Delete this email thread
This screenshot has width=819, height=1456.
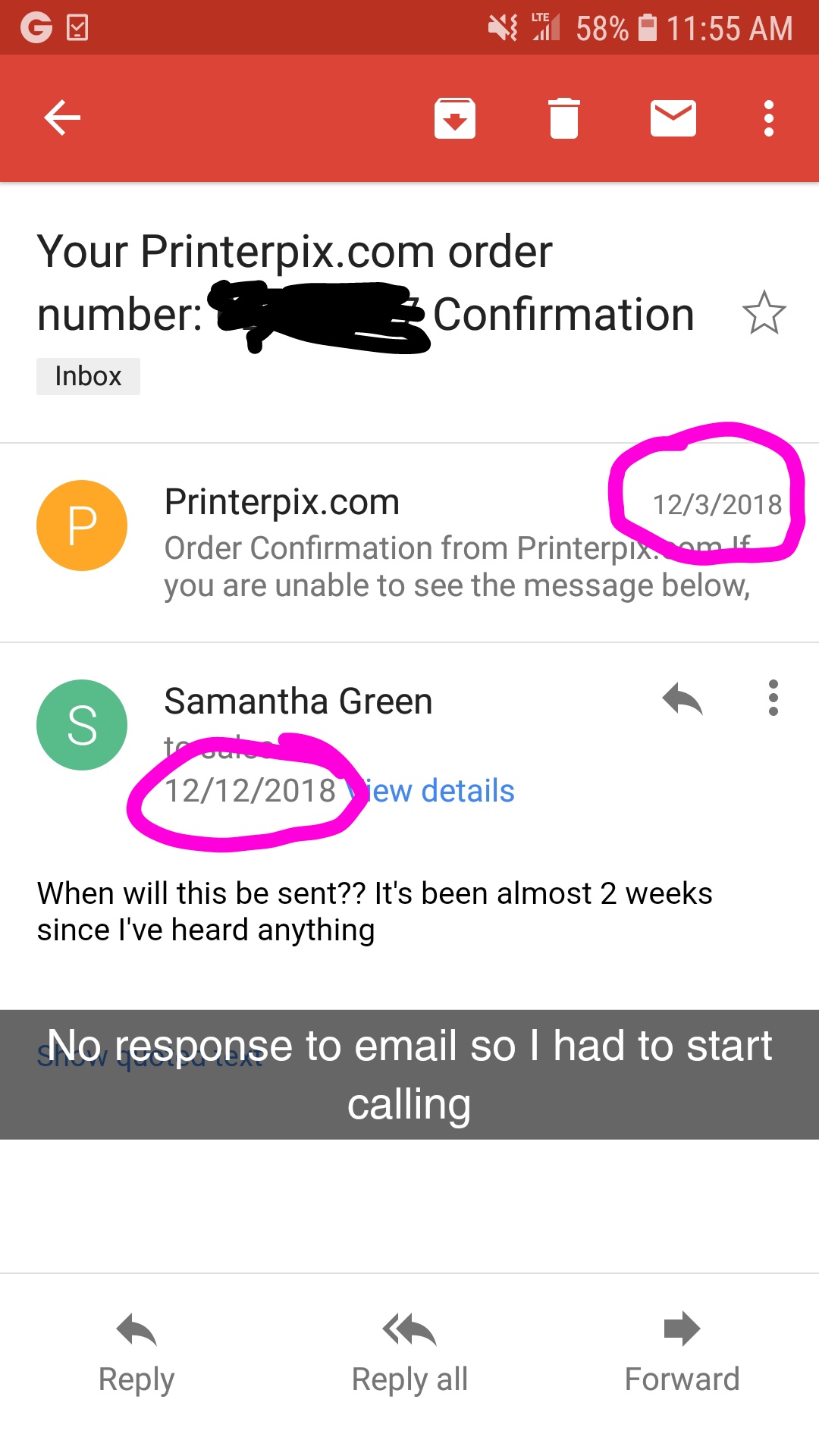coord(563,118)
